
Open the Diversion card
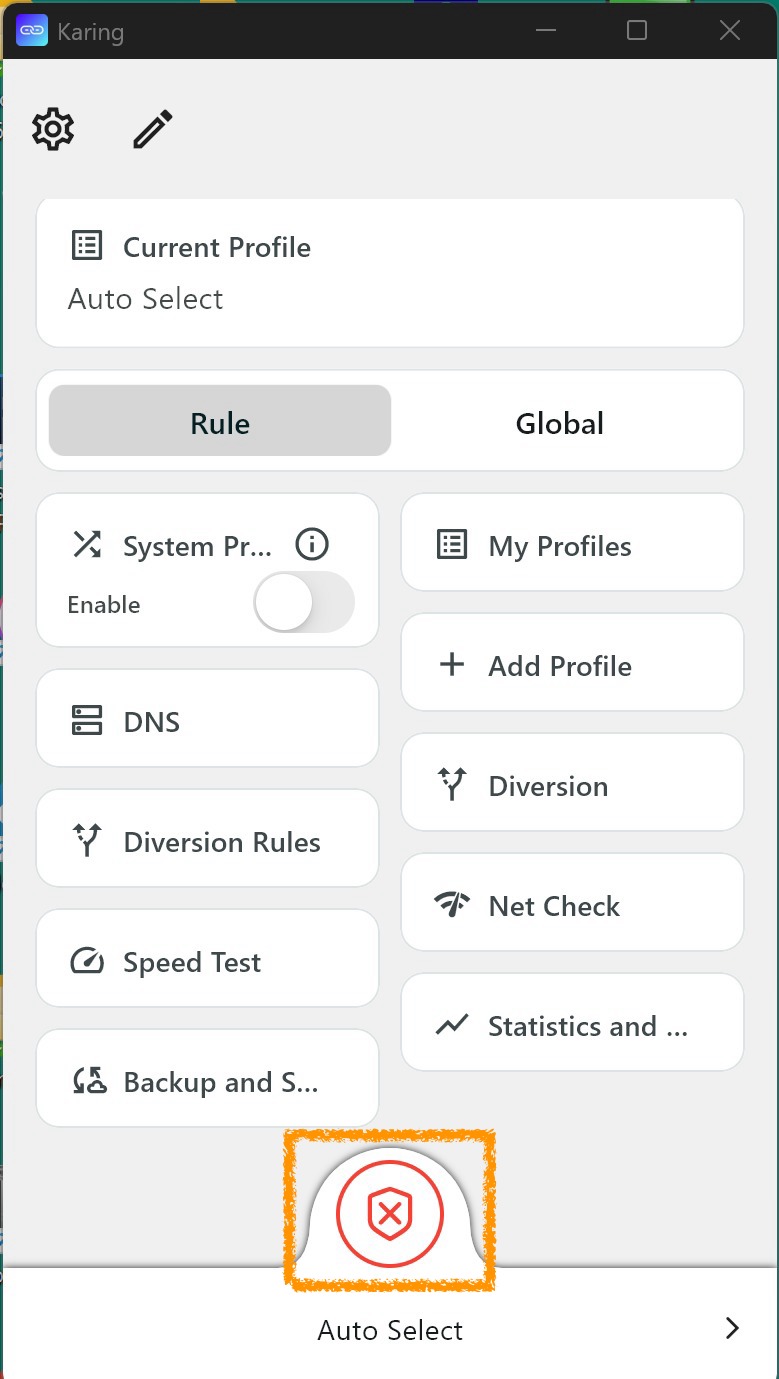pos(572,786)
